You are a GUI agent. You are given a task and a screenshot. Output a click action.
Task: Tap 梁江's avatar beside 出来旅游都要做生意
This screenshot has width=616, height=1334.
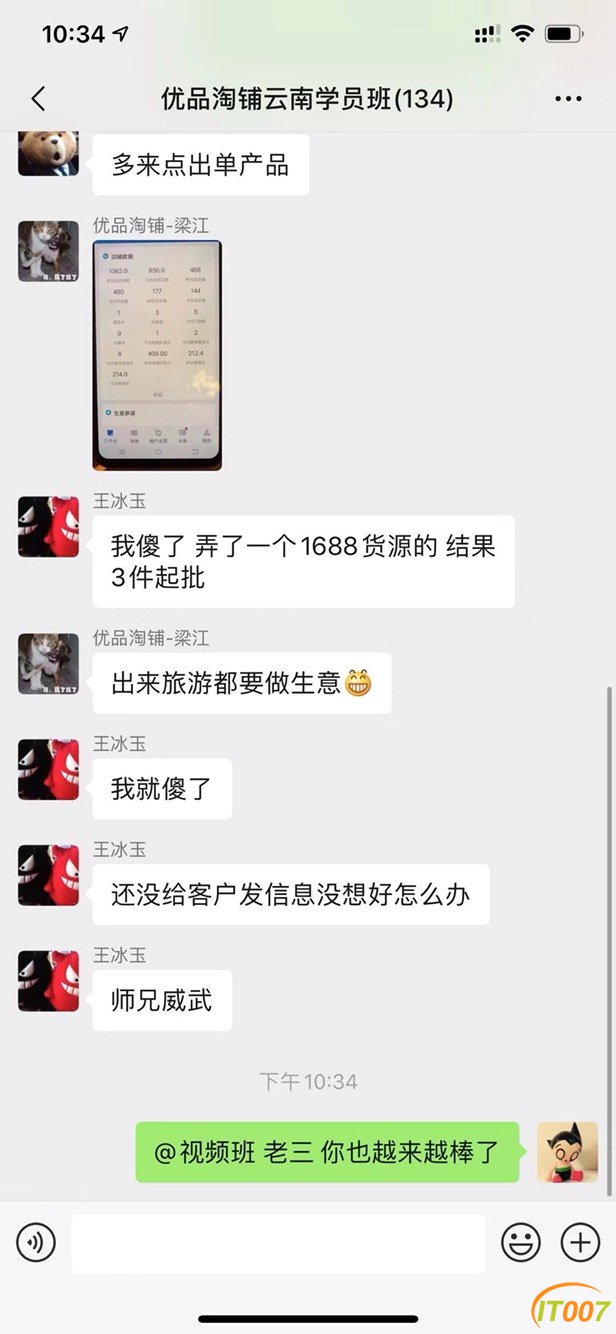pos(48,664)
